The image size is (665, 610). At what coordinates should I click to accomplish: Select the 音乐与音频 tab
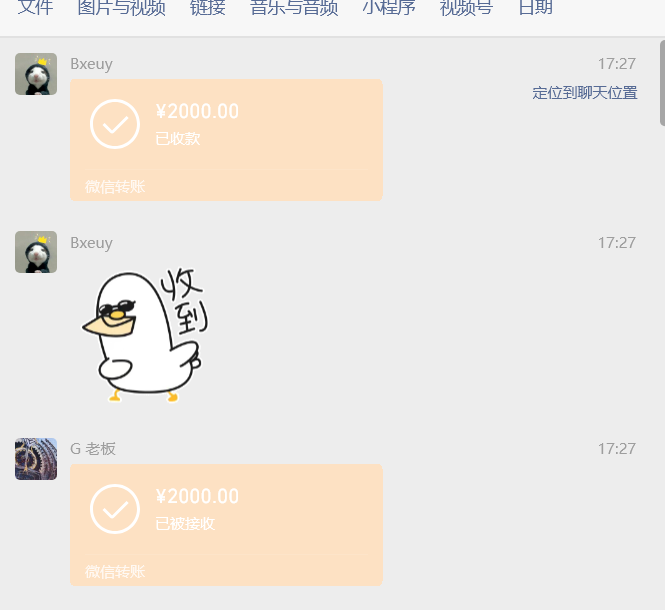[293, 8]
